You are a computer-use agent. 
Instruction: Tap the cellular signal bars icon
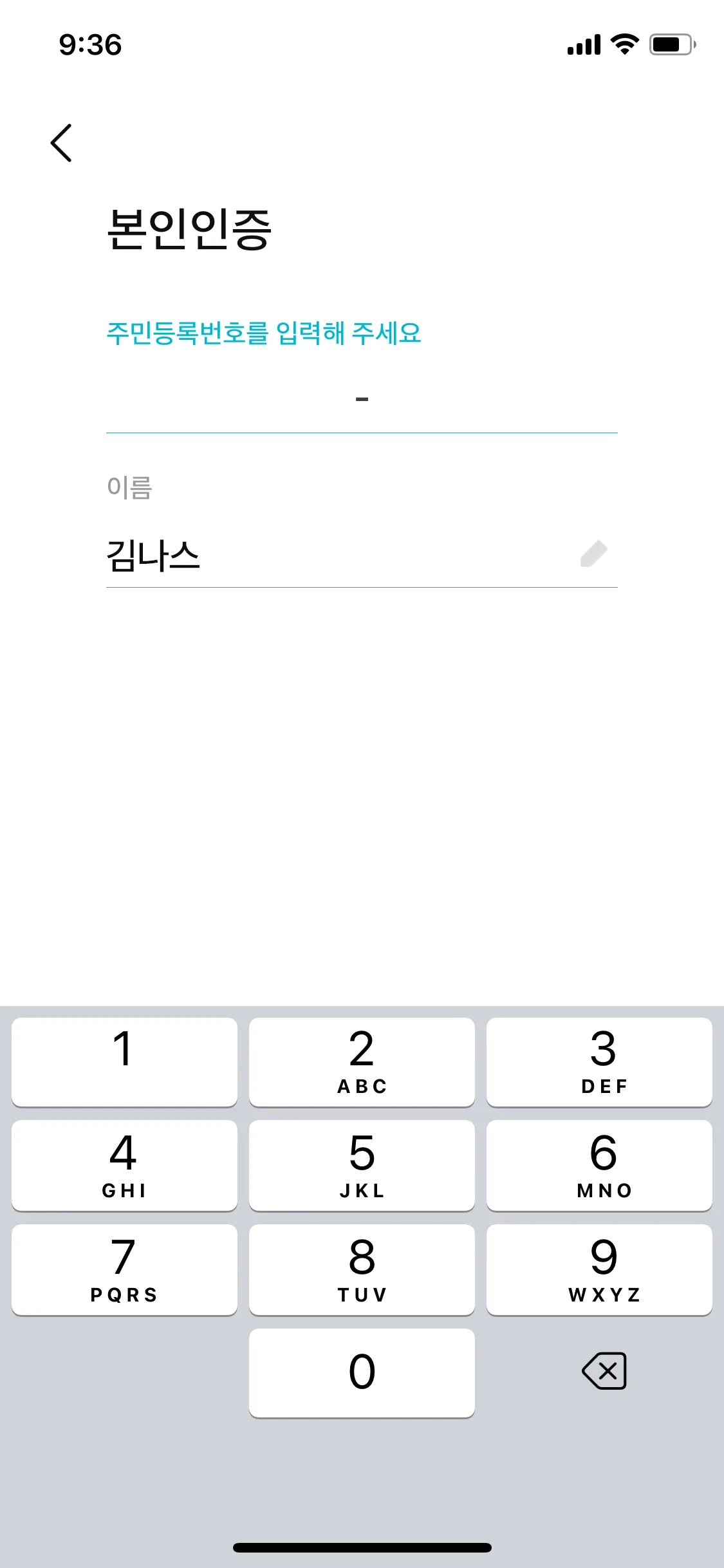(x=584, y=44)
